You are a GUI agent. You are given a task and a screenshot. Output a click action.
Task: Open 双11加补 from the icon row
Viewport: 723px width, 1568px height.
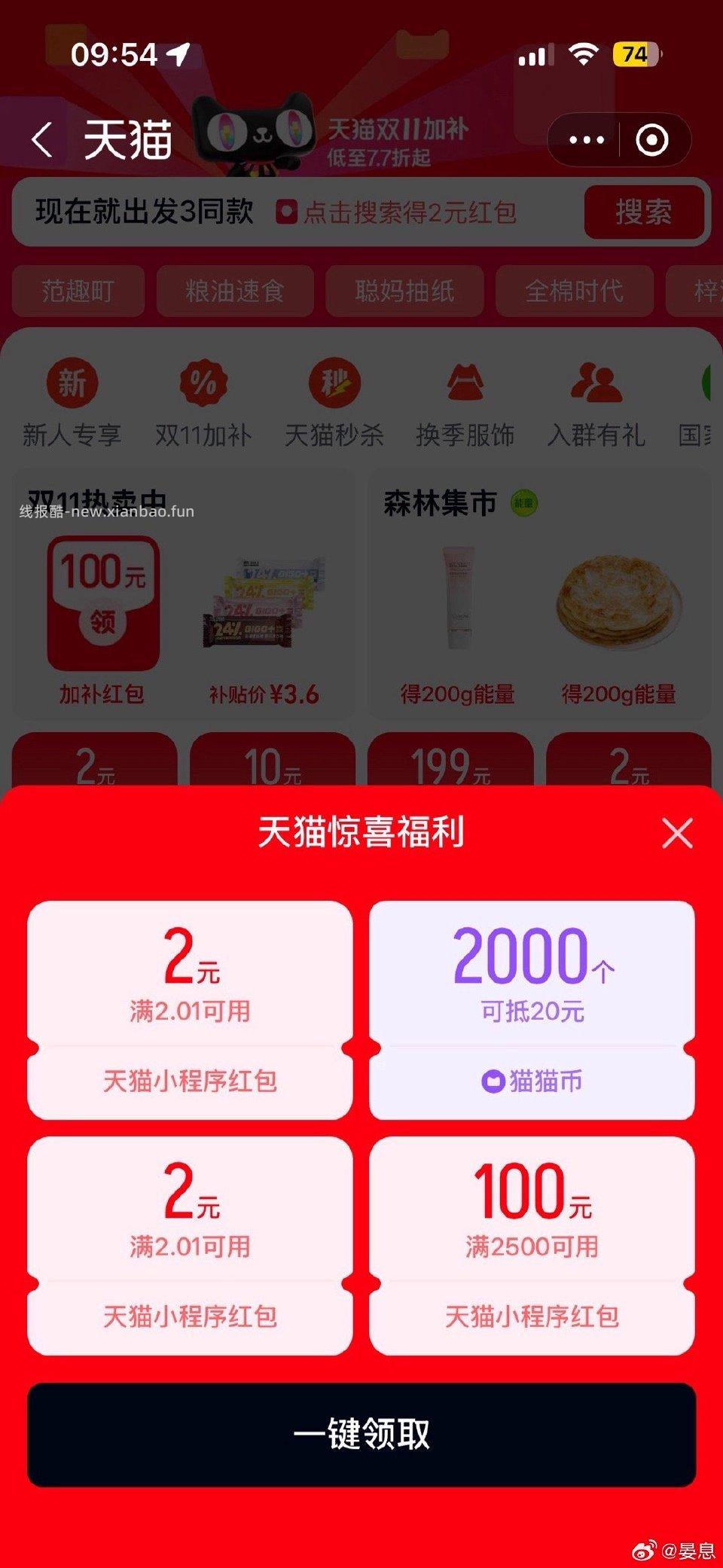(x=203, y=399)
